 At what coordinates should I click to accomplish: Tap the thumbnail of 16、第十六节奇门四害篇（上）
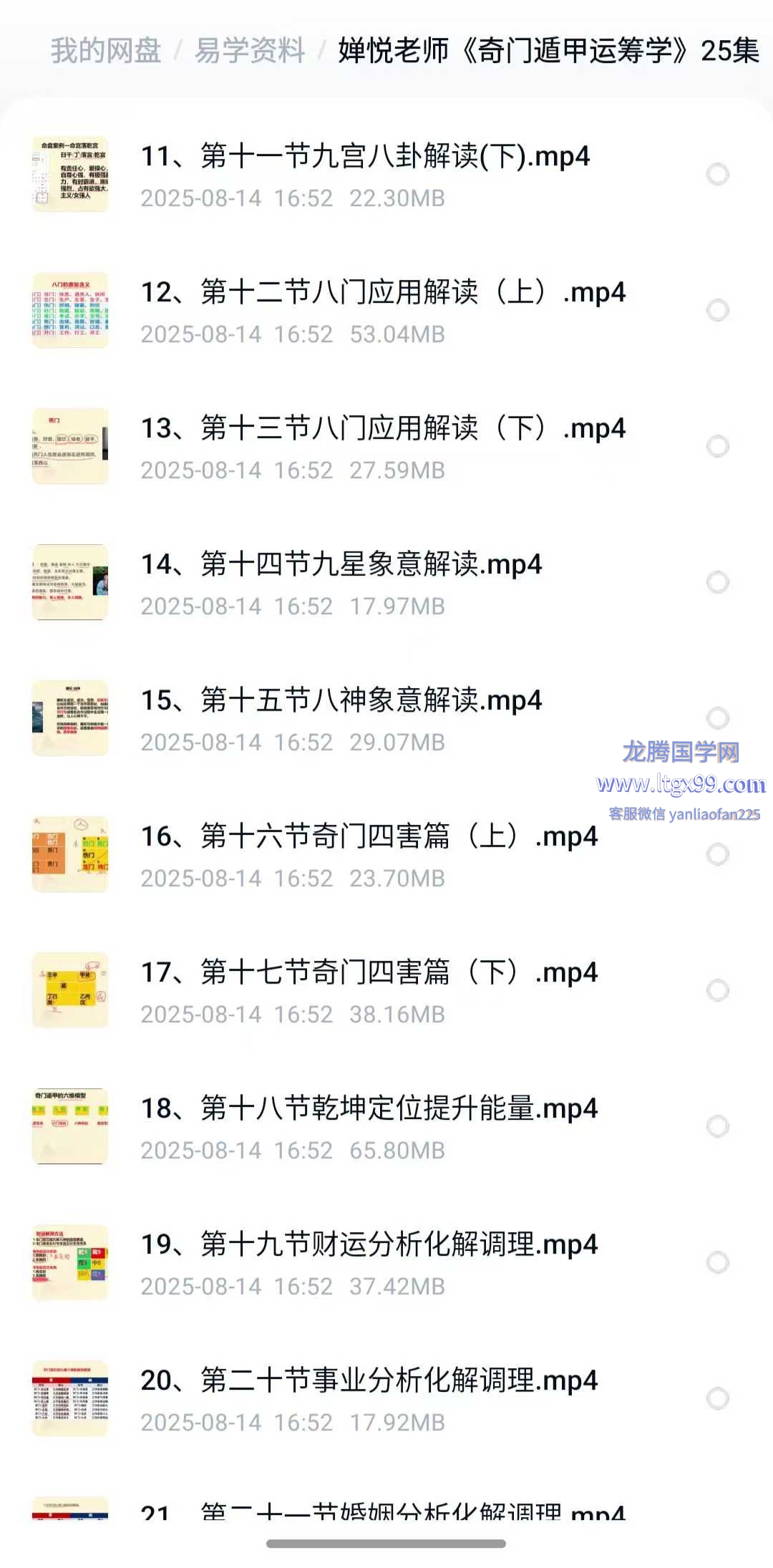coord(70,854)
